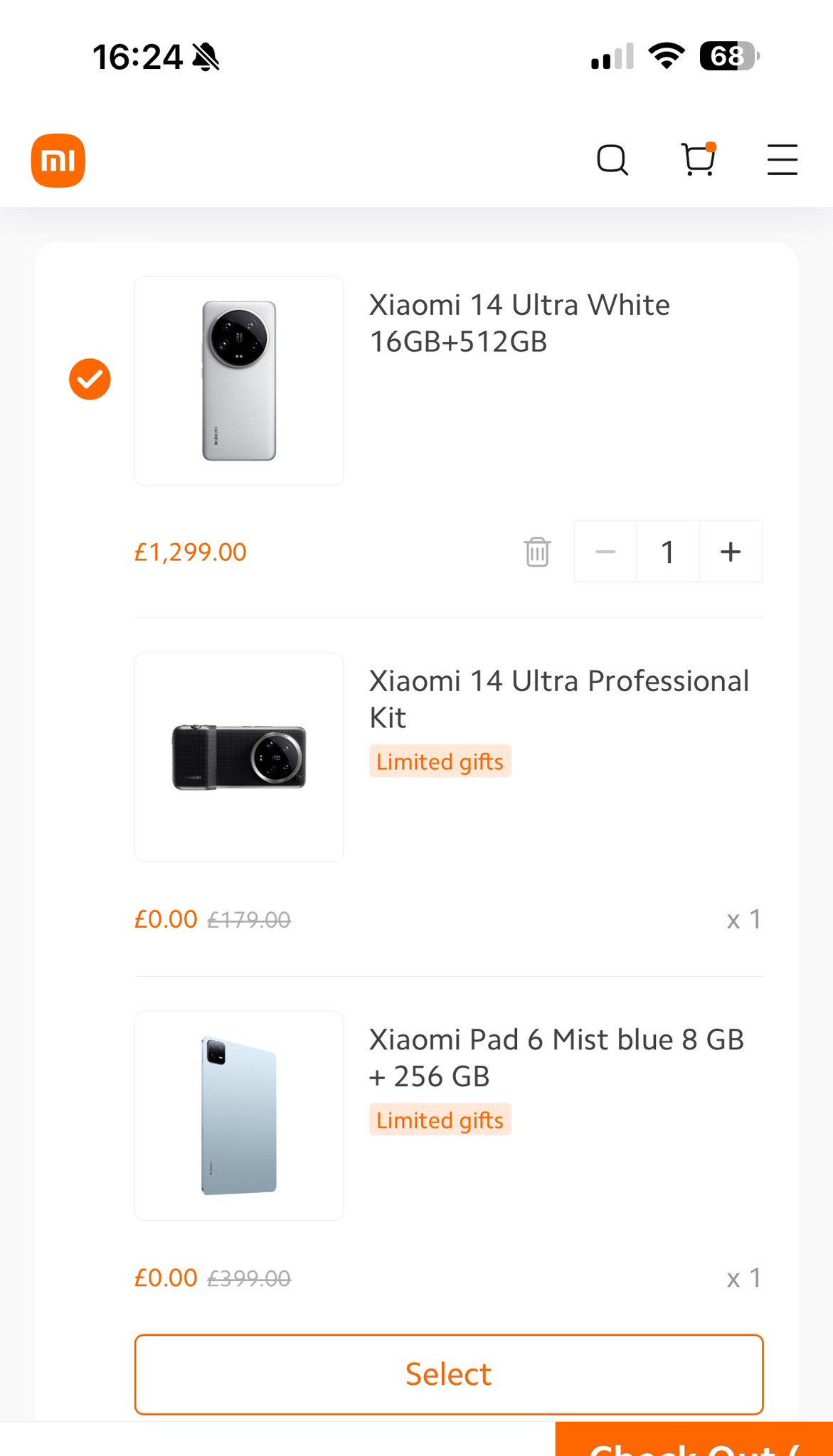Tap the Select button for gifts
The height and width of the screenshot is (1456, 833).
[449, 1374]
